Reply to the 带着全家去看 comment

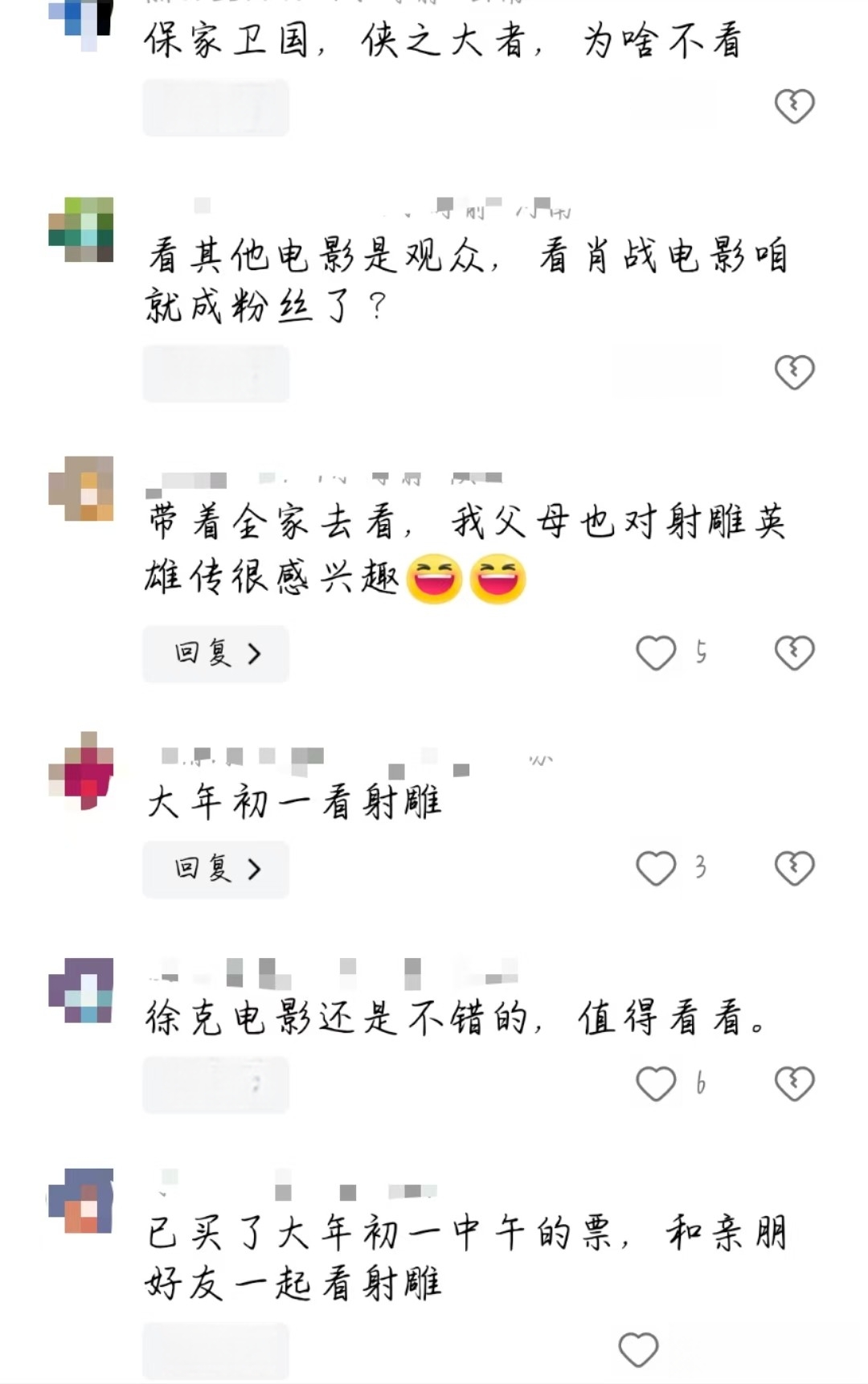[215, 653]
